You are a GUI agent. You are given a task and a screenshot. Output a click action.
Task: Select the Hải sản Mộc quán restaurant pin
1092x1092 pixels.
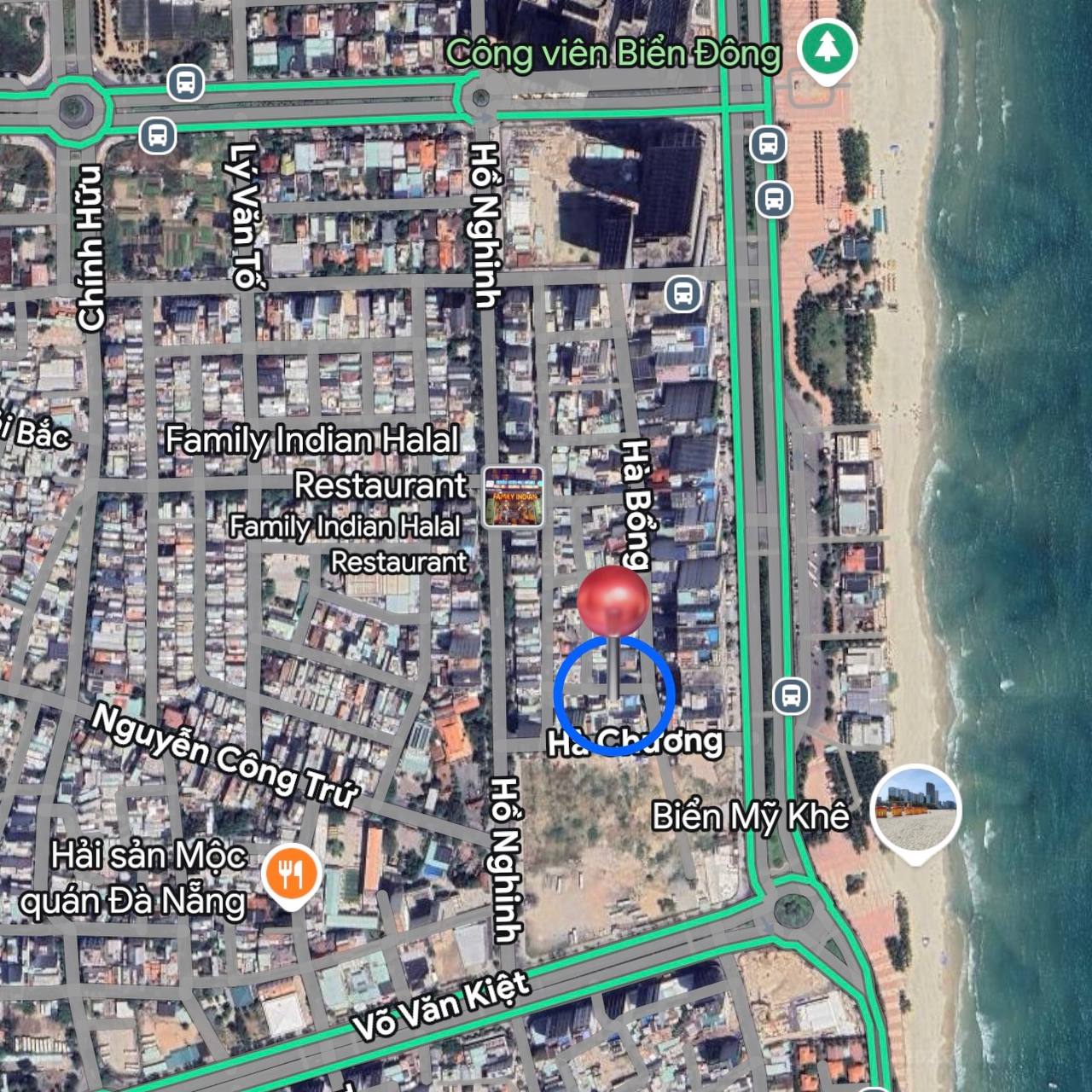[x=291, y=873]
